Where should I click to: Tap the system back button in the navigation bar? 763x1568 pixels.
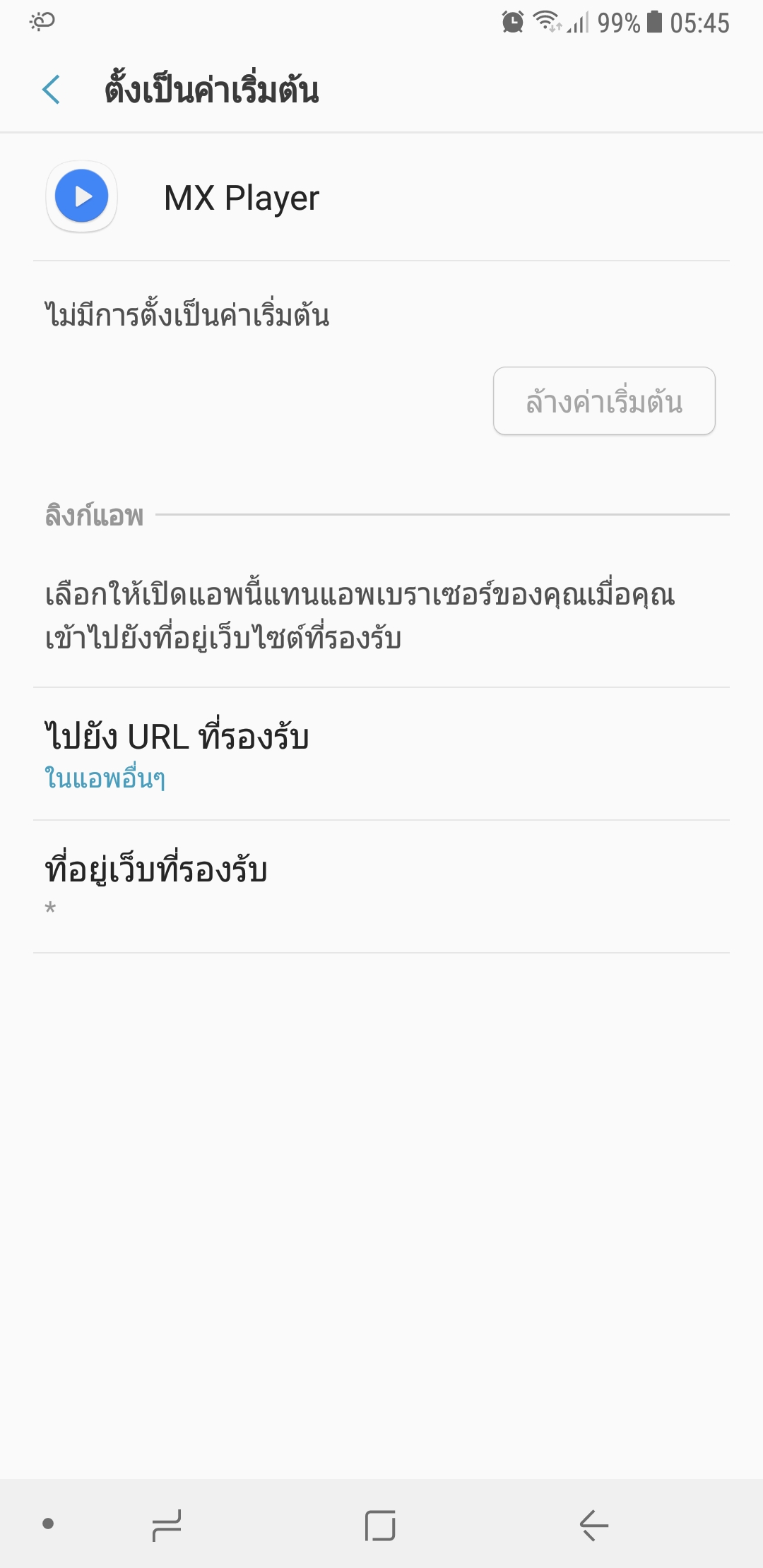pyautogui.click(x=593, y=1526)
